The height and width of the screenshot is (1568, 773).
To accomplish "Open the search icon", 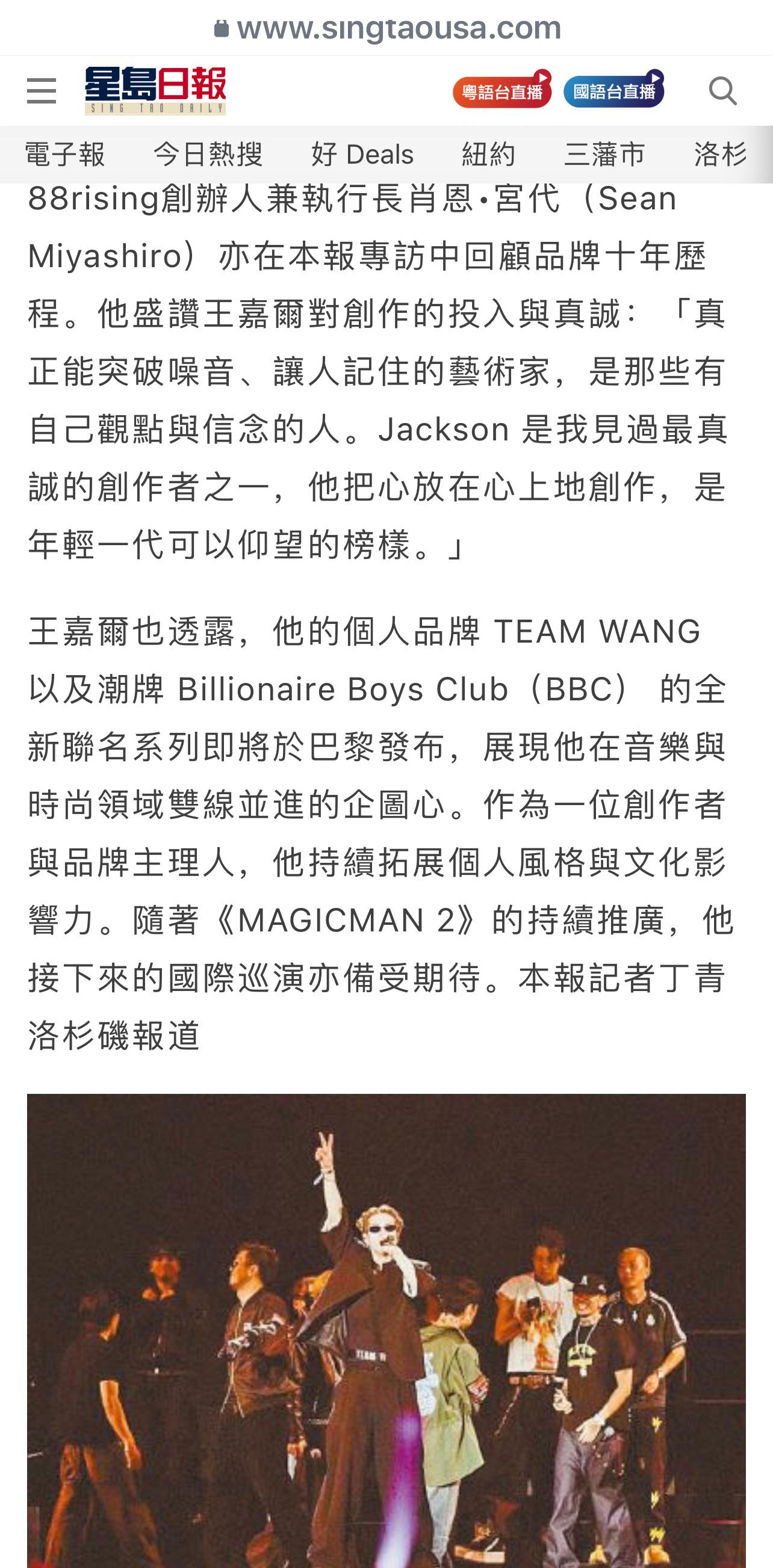I will [723, 91].
